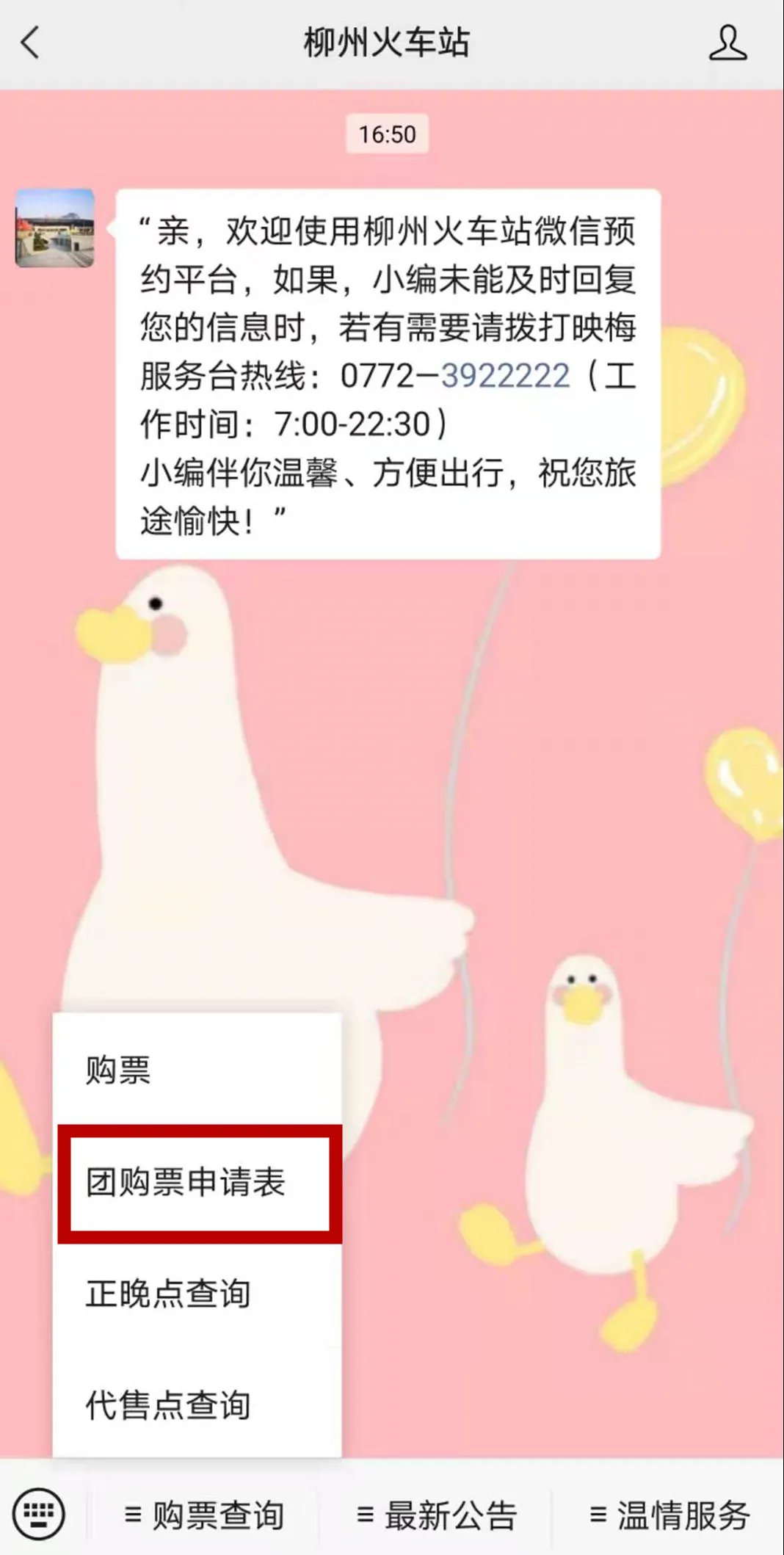Go back from 柳州火车站 chat
This screenshot has height=1555, width=784.
pyautogui.click(x=30, y=43)
